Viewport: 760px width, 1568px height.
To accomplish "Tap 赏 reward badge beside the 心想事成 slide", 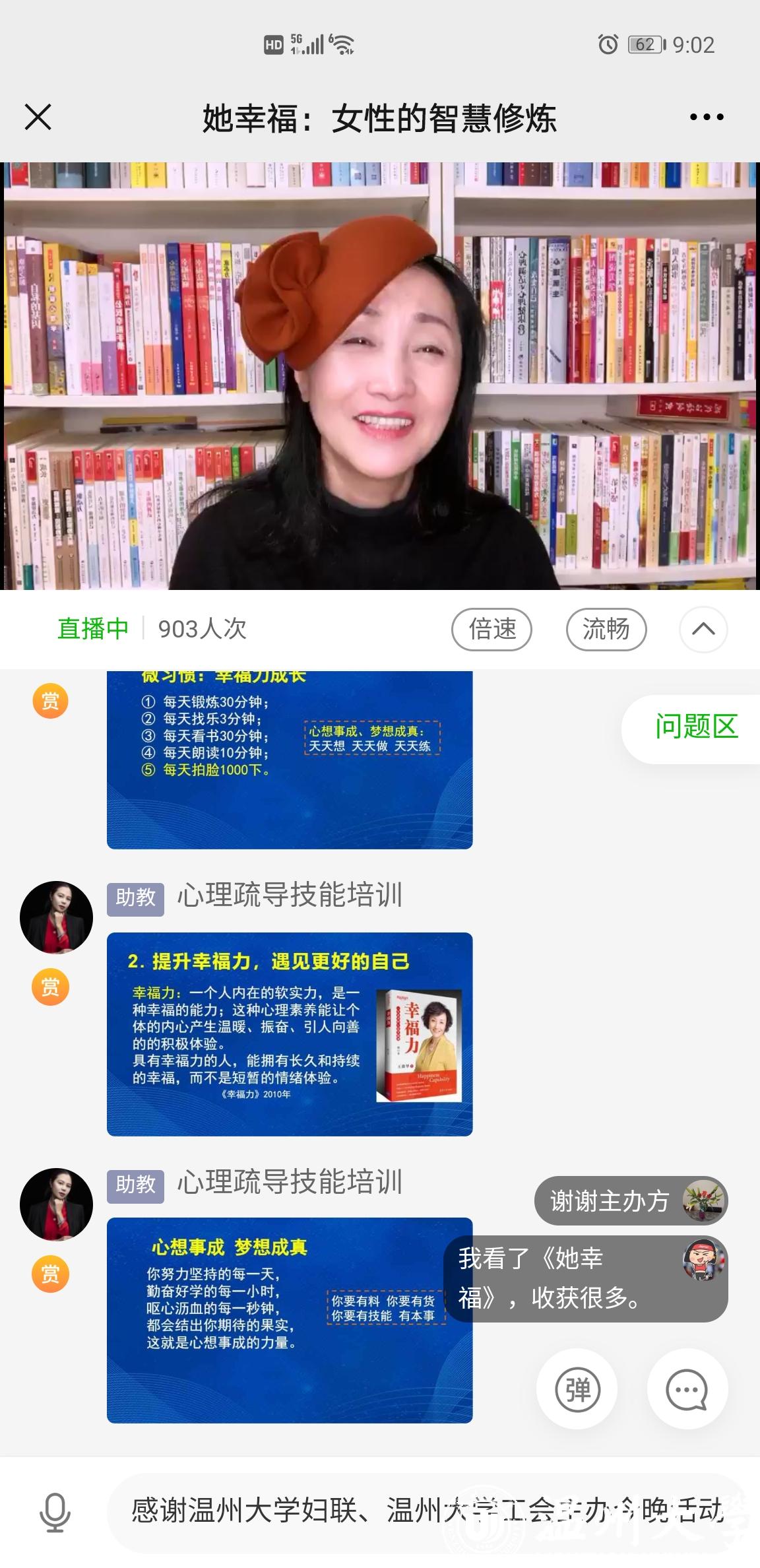I will click(51, 1274).
